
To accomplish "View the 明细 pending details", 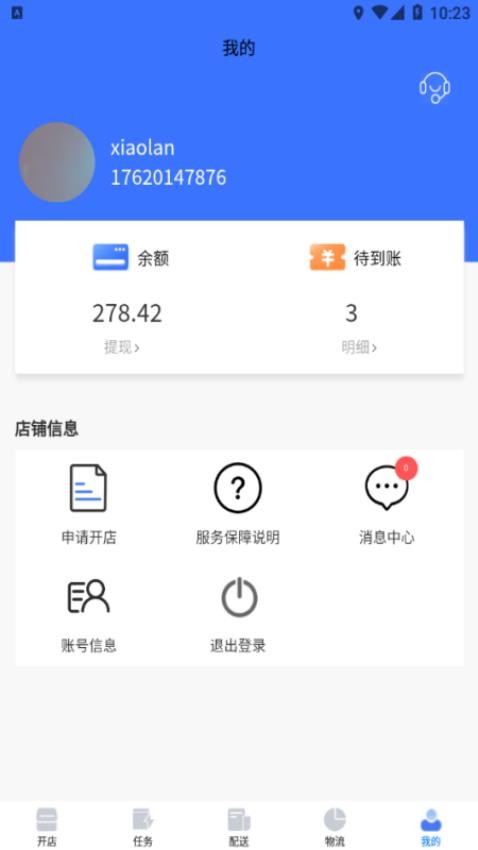I will click(359, 347).
